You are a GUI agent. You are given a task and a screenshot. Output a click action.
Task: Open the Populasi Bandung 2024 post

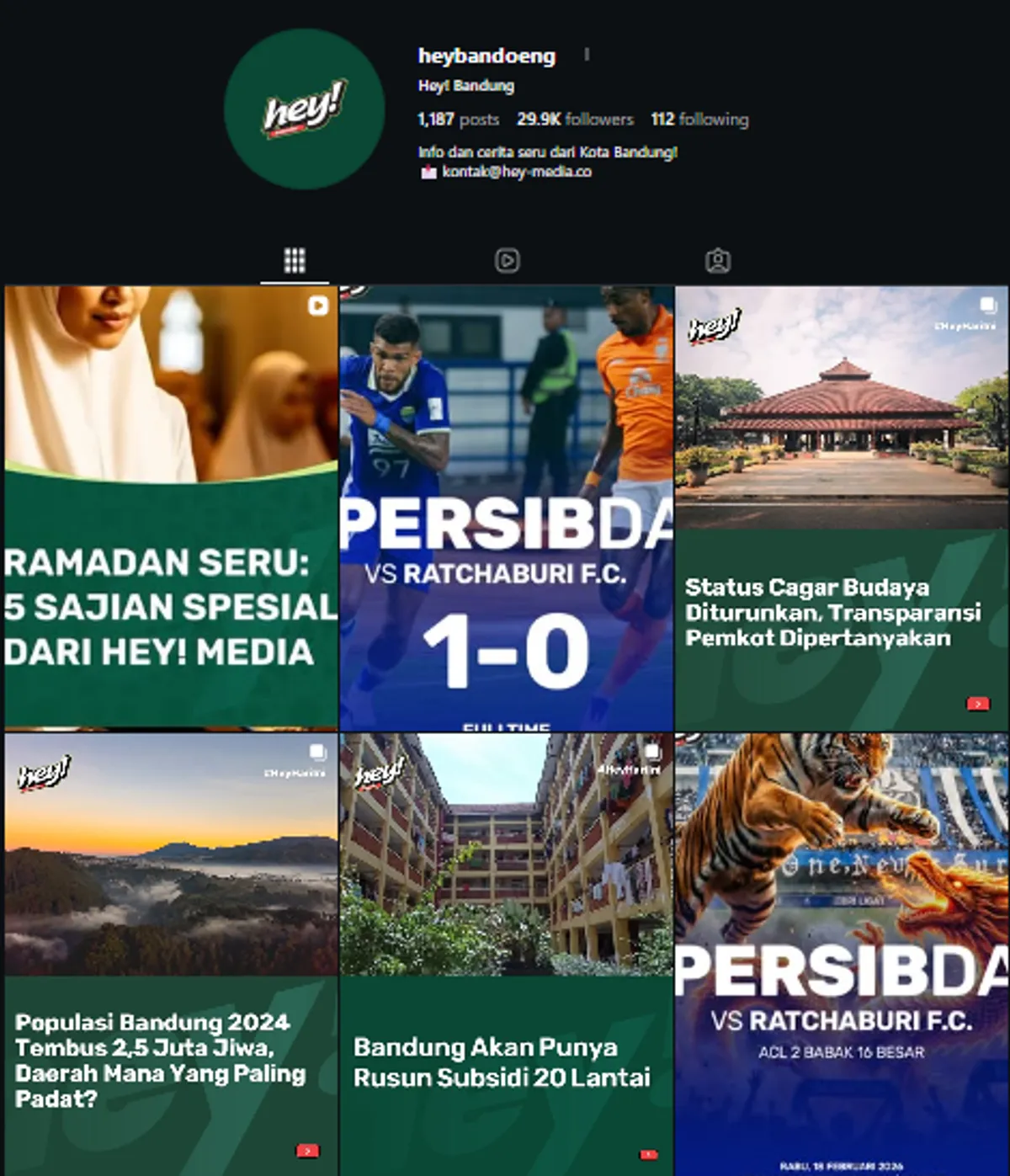point(171,954)
